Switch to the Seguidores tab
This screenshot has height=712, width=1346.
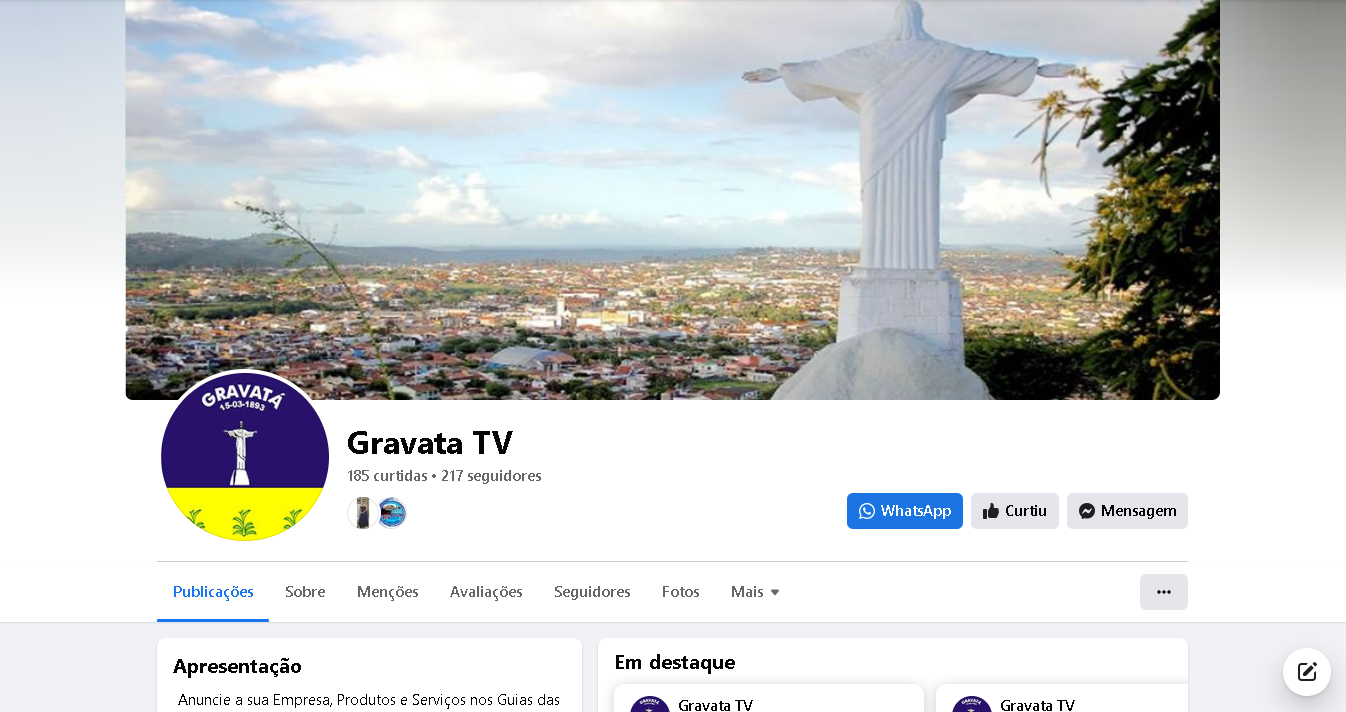tap(592, 592)
